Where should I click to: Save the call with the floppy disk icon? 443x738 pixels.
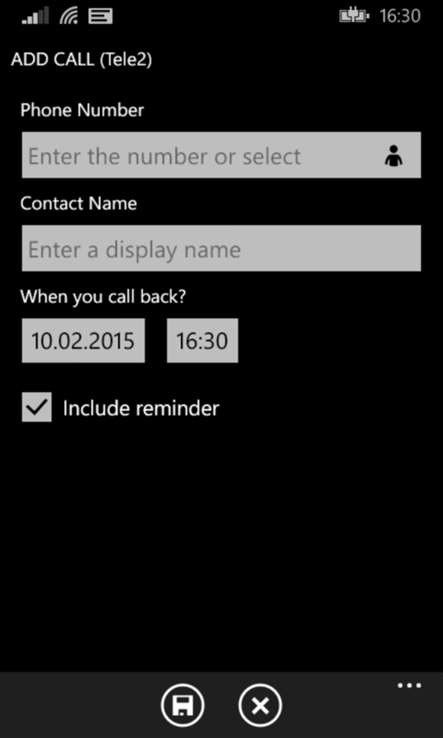(183, 706)
